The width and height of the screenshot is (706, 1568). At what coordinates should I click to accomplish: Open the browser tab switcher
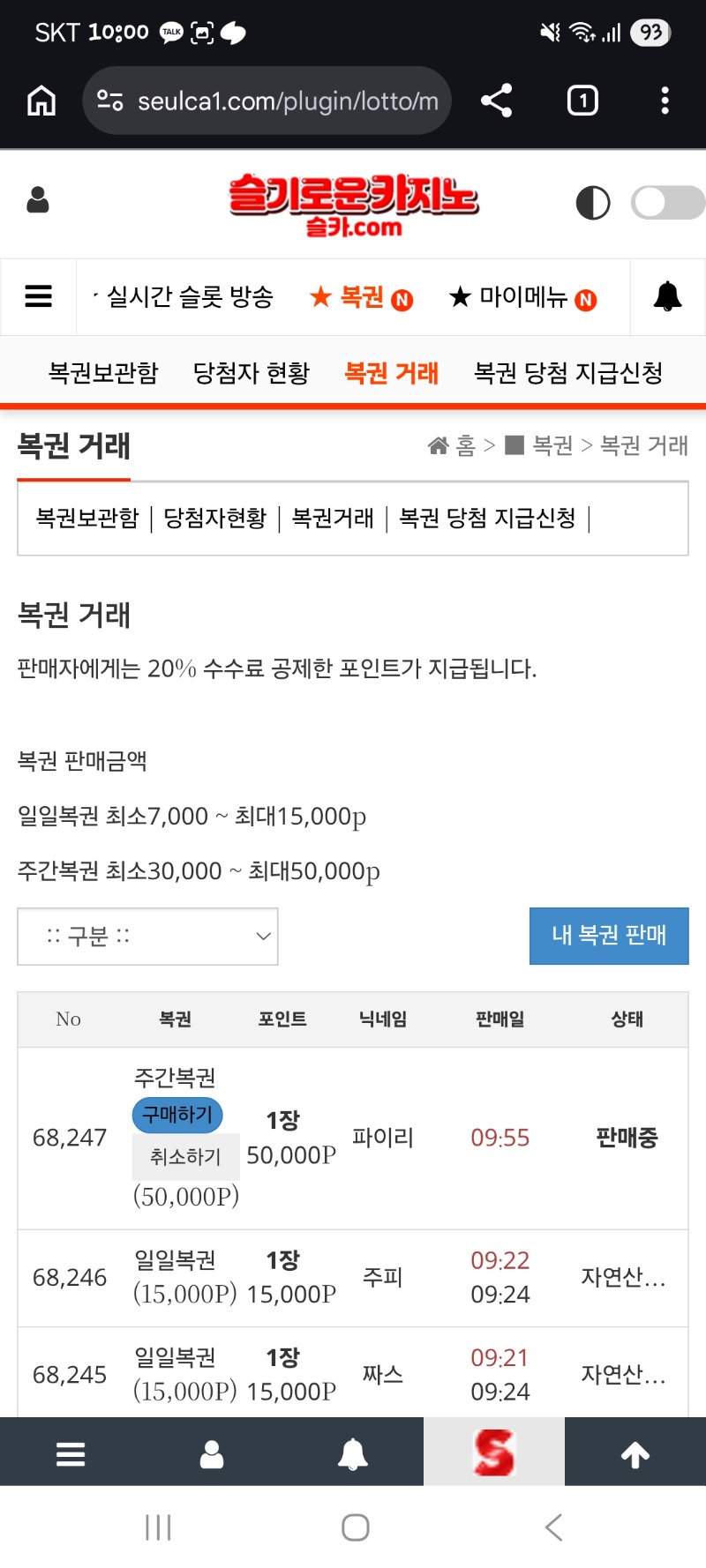582,101
